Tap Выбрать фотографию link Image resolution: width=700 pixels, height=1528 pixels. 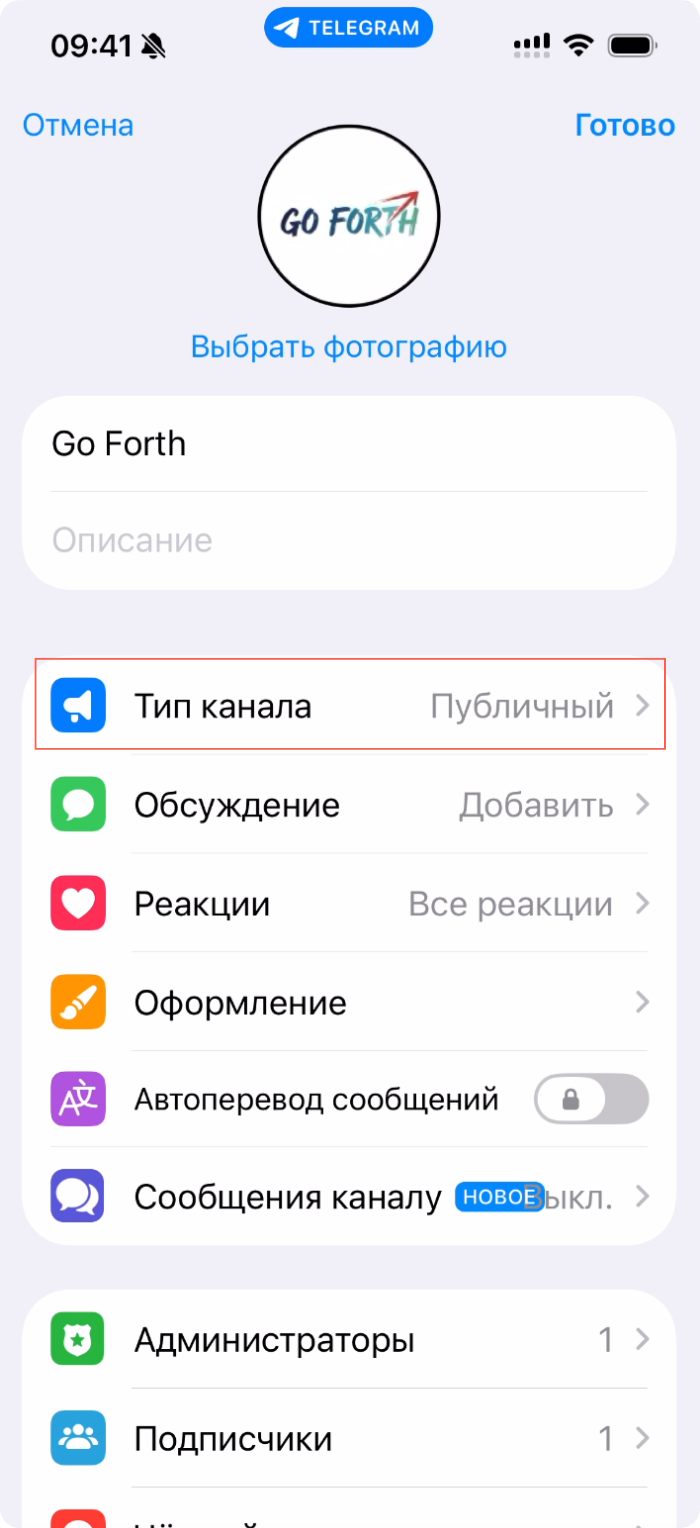pyautogui.click(x=349, y=347)
